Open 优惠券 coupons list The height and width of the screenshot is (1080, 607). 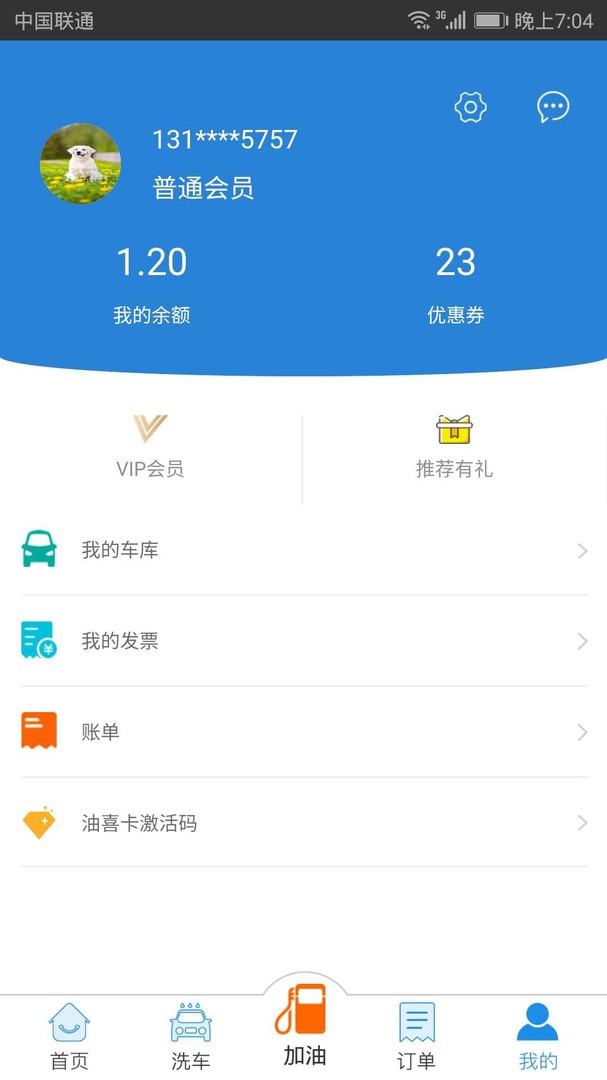click(x=455, y=285)
